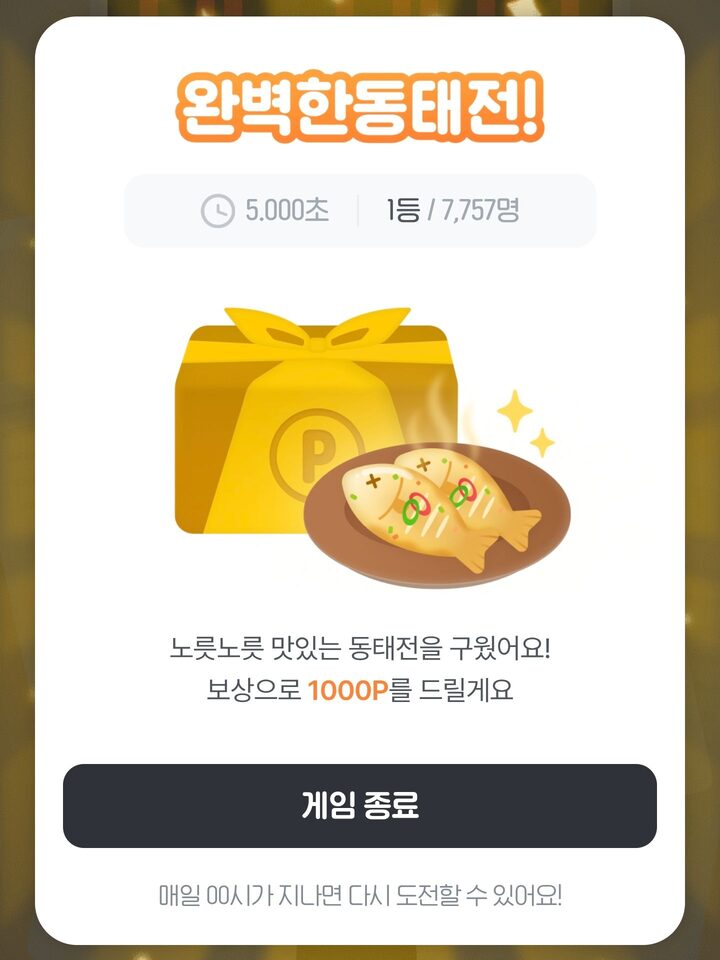Screen dimensions: 720x960
Task: Tap the 게임 종료 button
Action: [x=360, y=806]
